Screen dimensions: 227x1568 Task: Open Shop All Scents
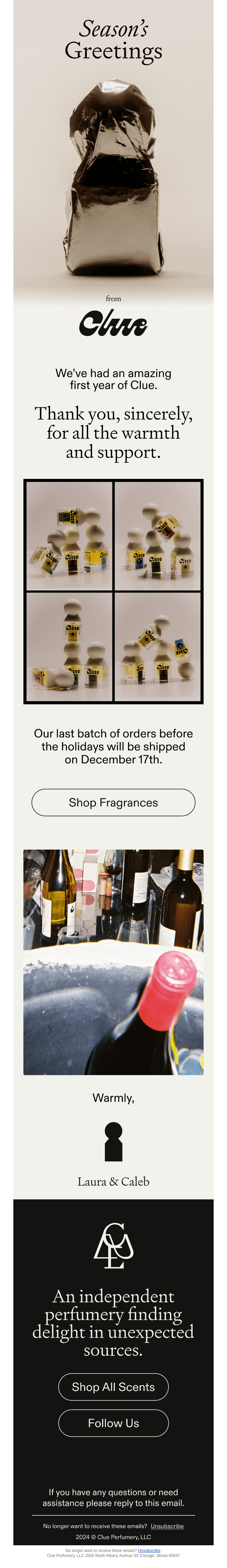pos(113,1387)
